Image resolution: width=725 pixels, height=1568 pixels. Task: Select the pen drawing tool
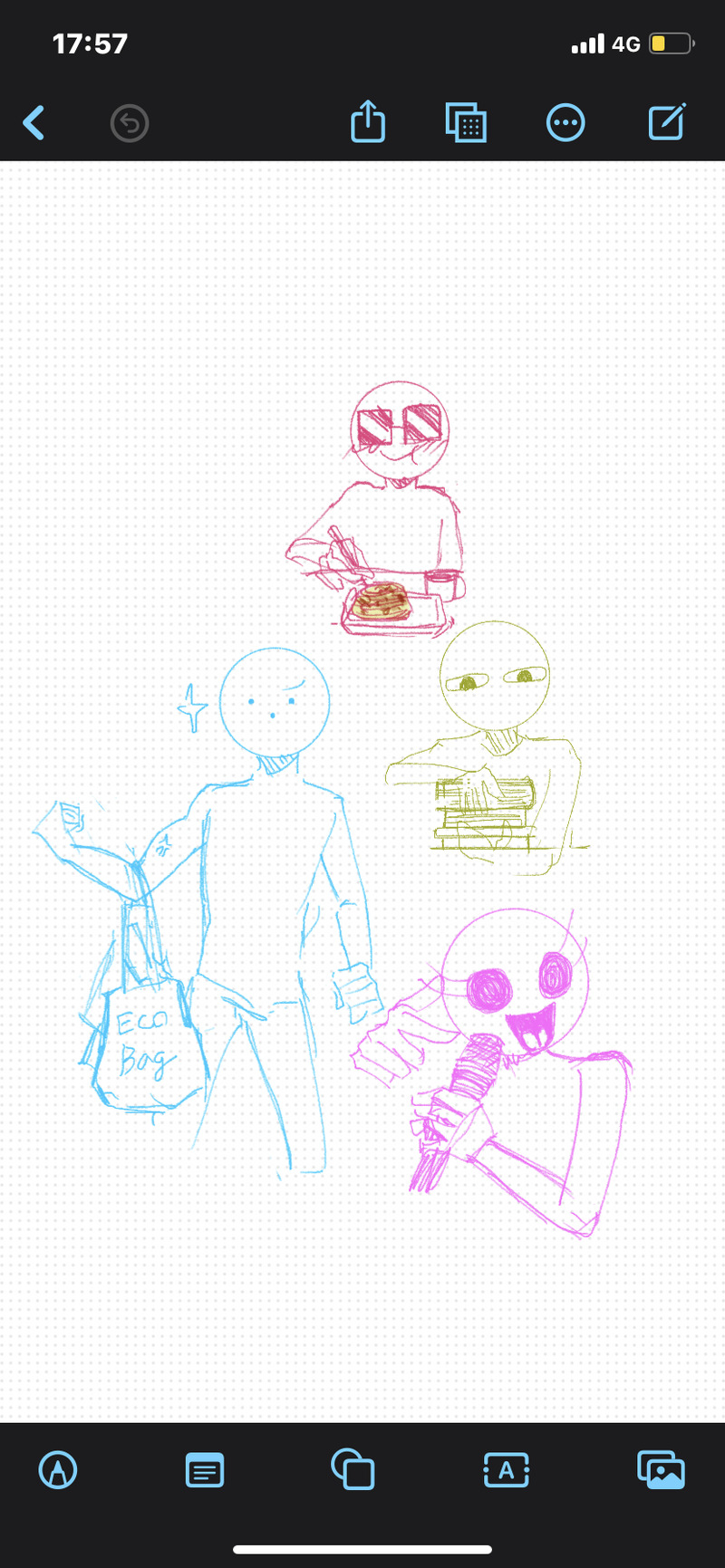click(x=58, y=1469)
